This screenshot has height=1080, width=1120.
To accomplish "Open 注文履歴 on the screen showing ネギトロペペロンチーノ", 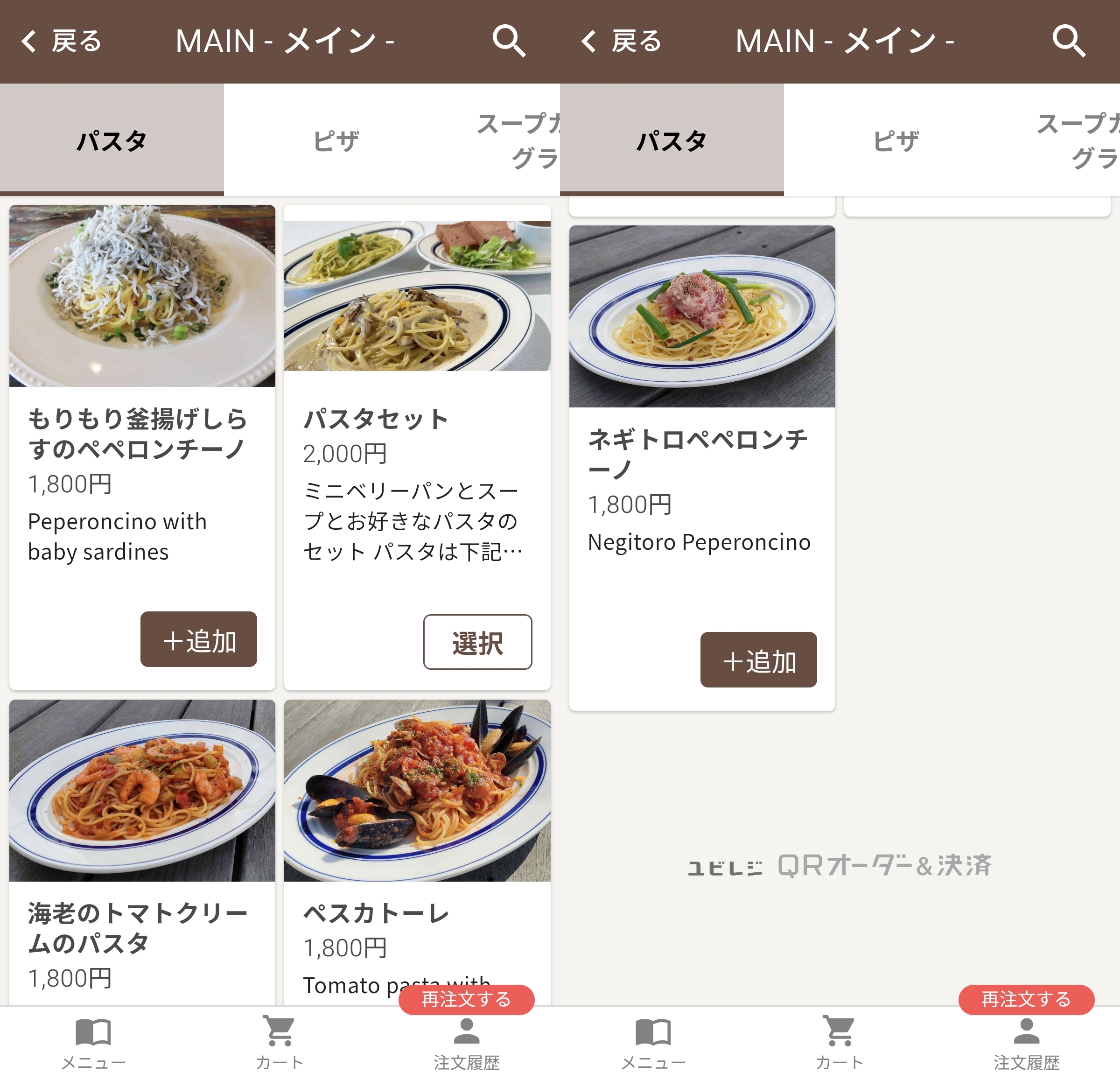I will pyautogui.click(x=1026, y=1043).
